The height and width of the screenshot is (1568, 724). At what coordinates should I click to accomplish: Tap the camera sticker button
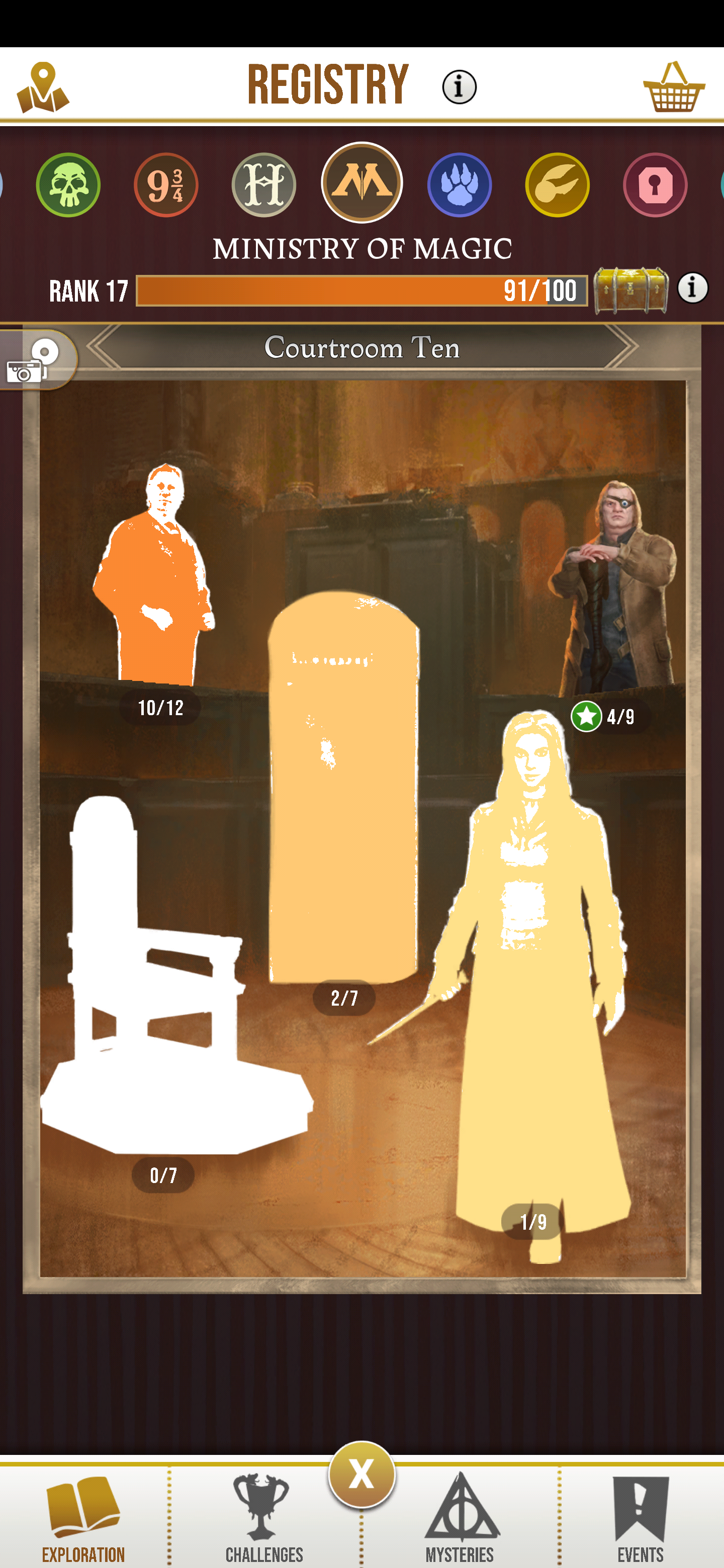click(34, 360)
